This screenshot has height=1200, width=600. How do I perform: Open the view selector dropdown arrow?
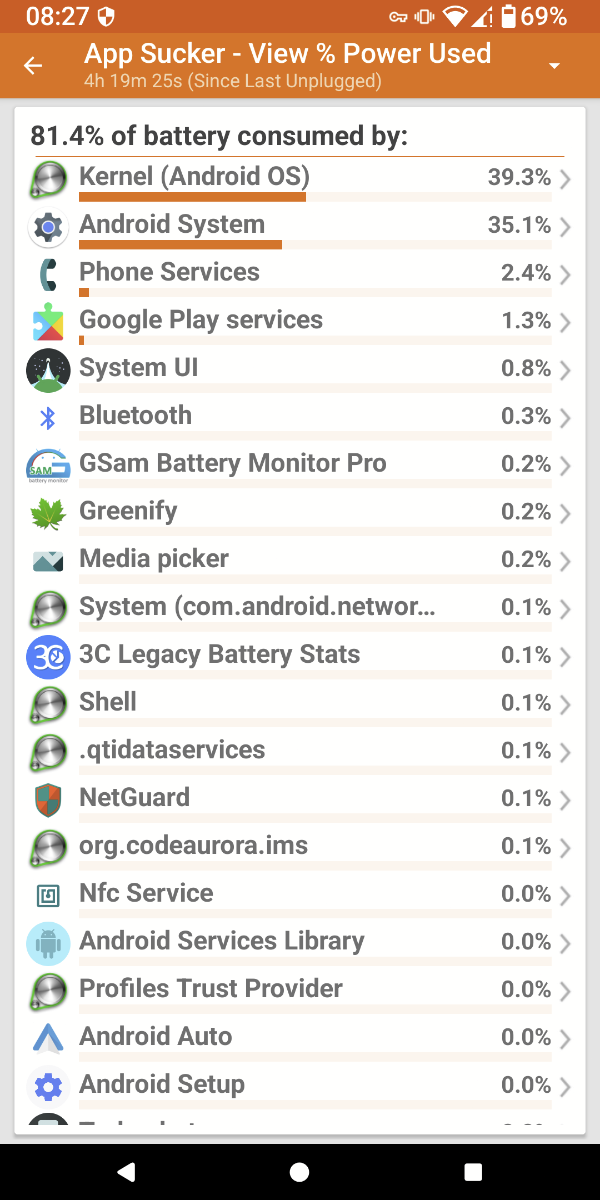coord(555,66)
